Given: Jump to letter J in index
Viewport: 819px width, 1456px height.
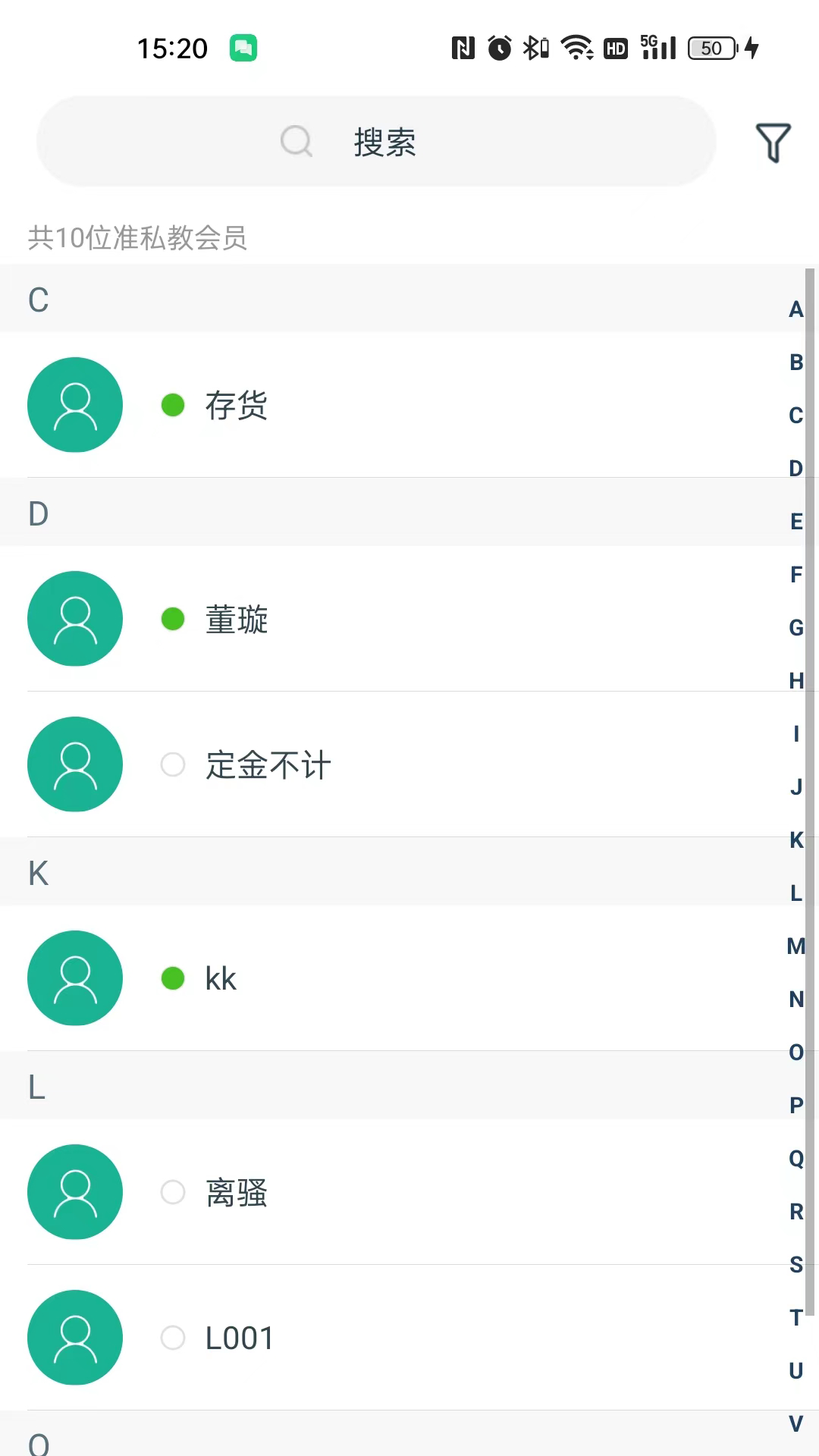Looking at the screenshot, I should pos(795,787).
